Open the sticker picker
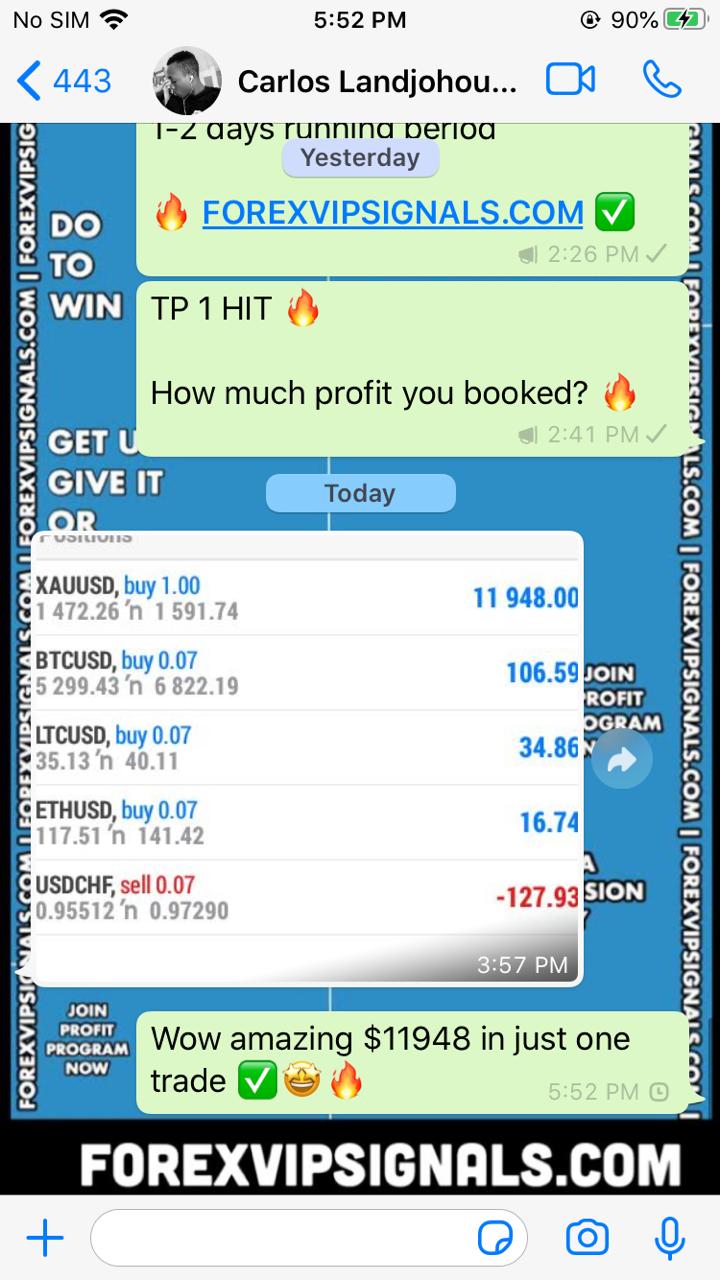The width and height of the screenshot is (720, 1280). point(496,1239)
